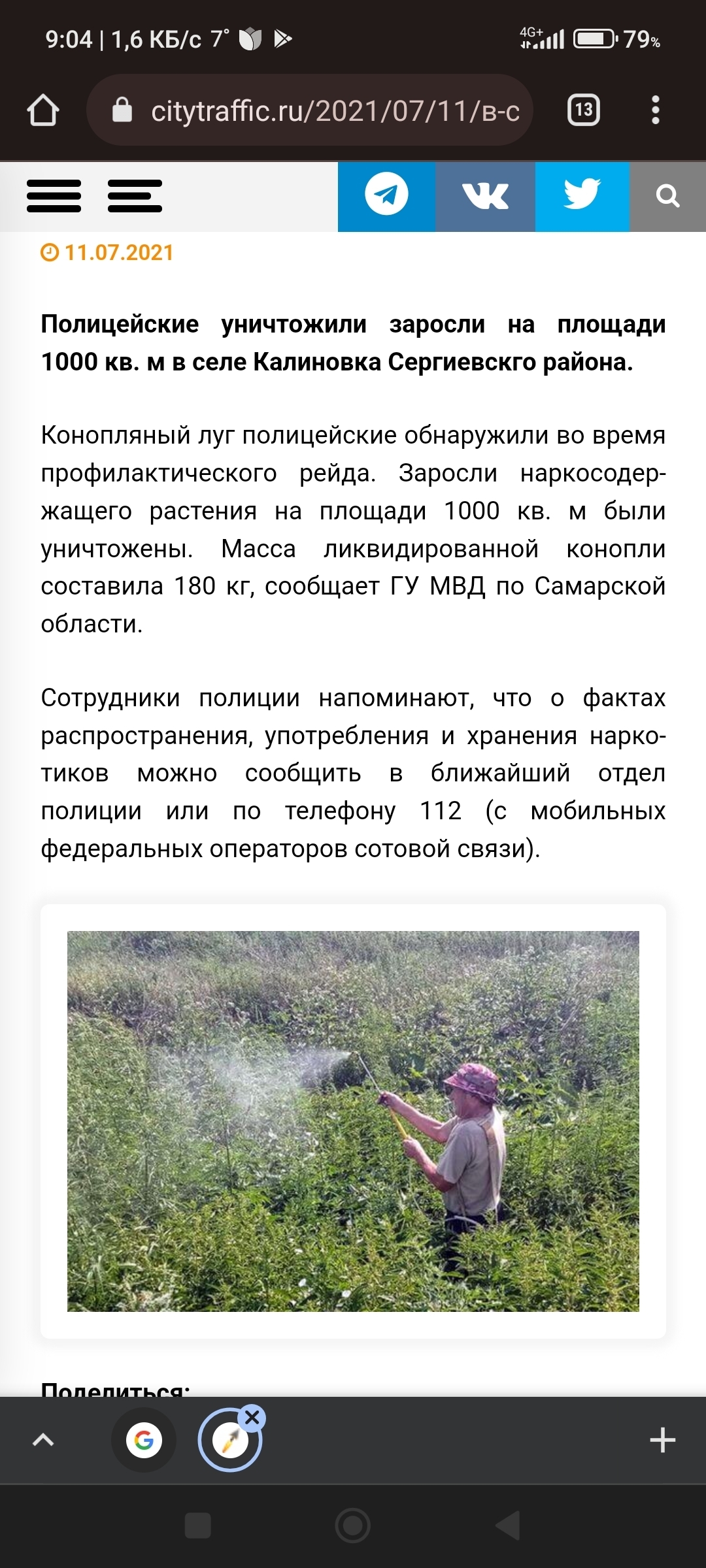Search the site with the magnifier icon
The width and height of the screenshot is (706, 1568).
[667, 196]
